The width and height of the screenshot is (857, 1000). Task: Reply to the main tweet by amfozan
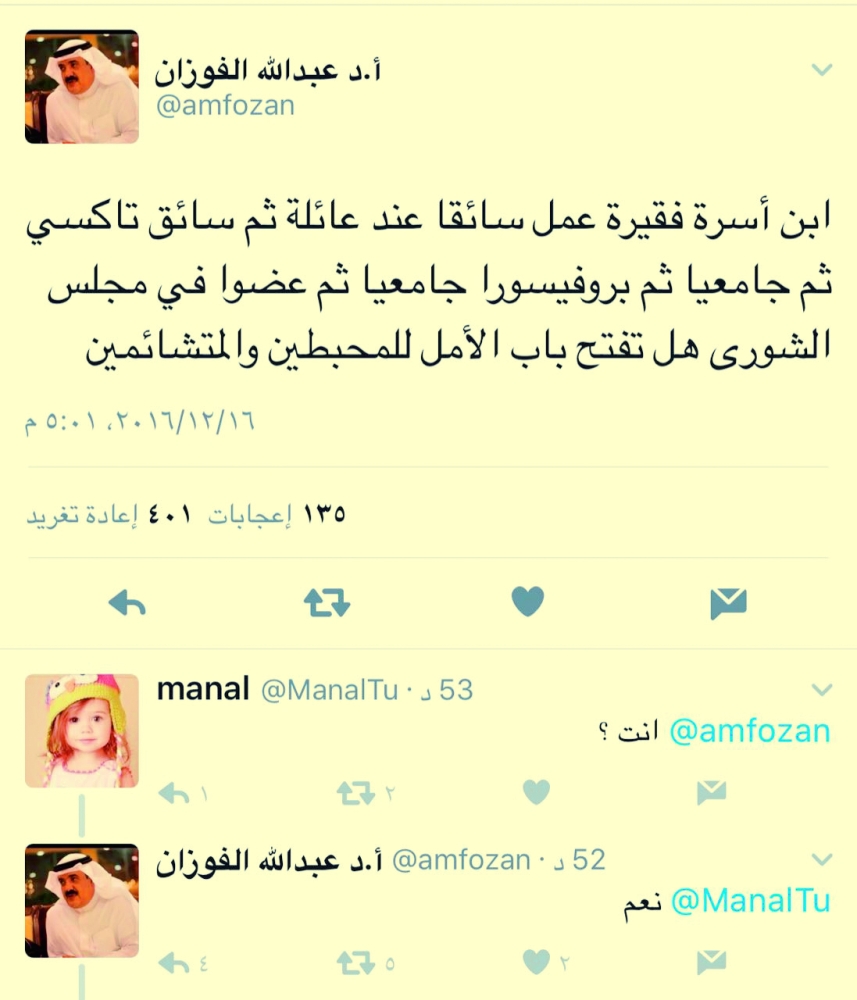click(x=127, y=602)
